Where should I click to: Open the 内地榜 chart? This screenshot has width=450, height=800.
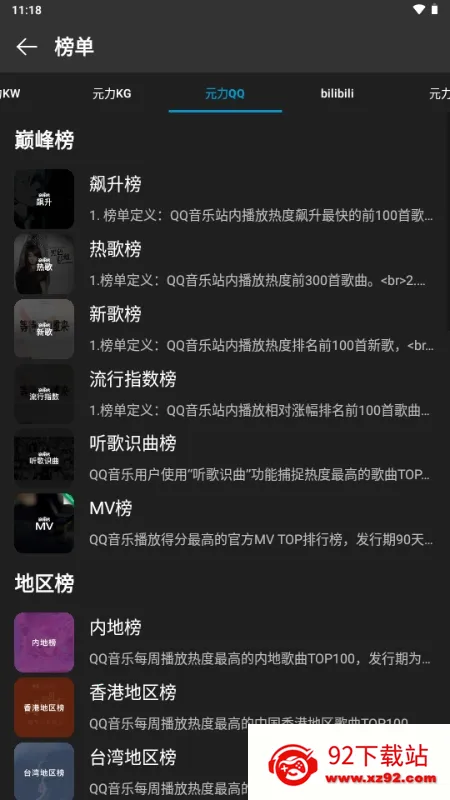(x=225, y=642)
